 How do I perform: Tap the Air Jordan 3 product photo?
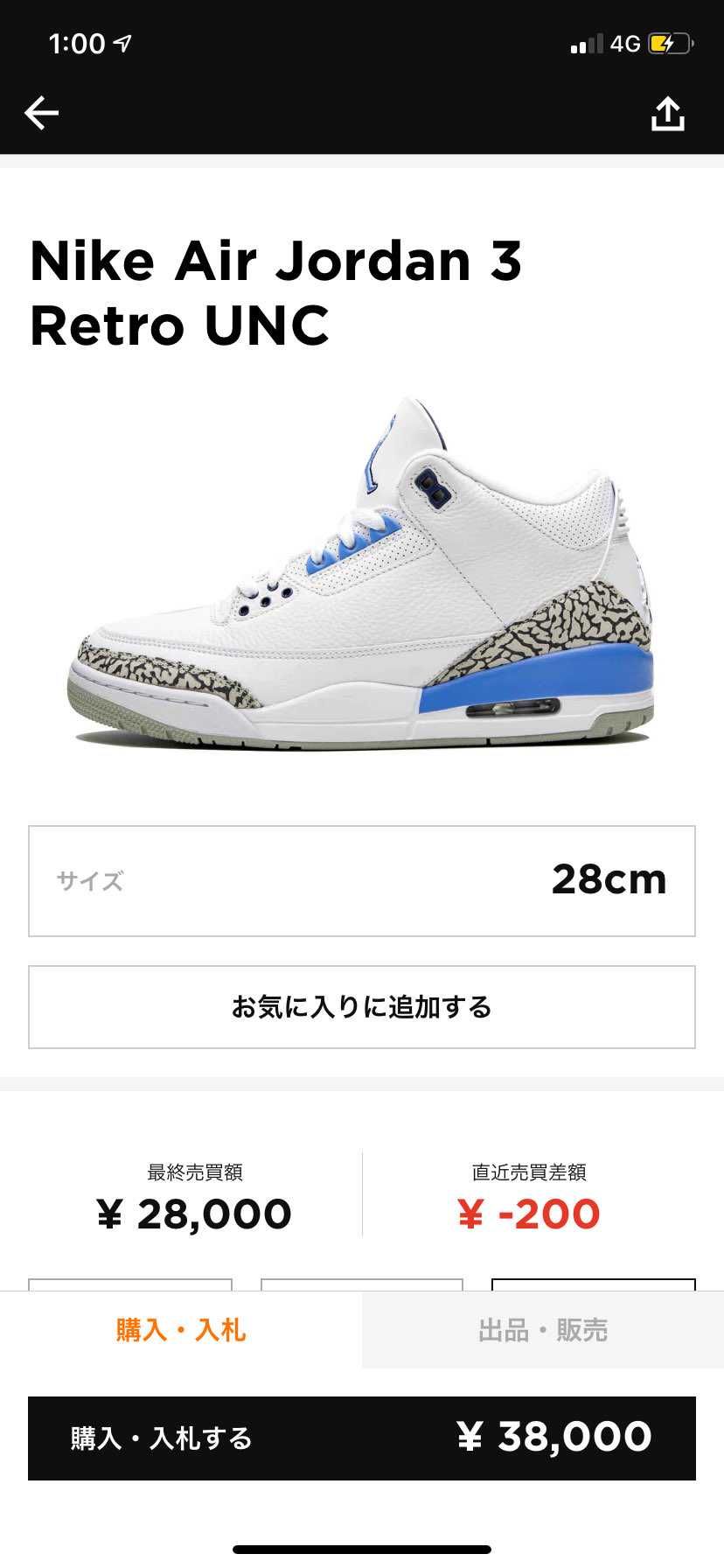[362, 577]
